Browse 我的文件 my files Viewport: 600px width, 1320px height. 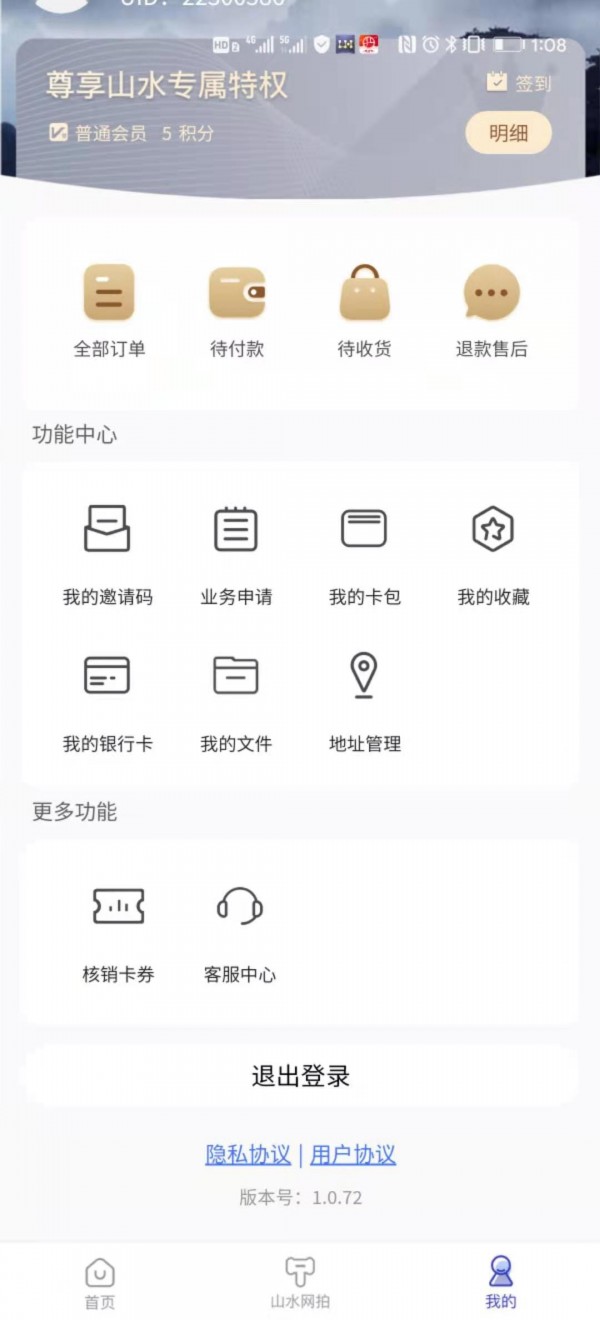click(x=236, y=702)
